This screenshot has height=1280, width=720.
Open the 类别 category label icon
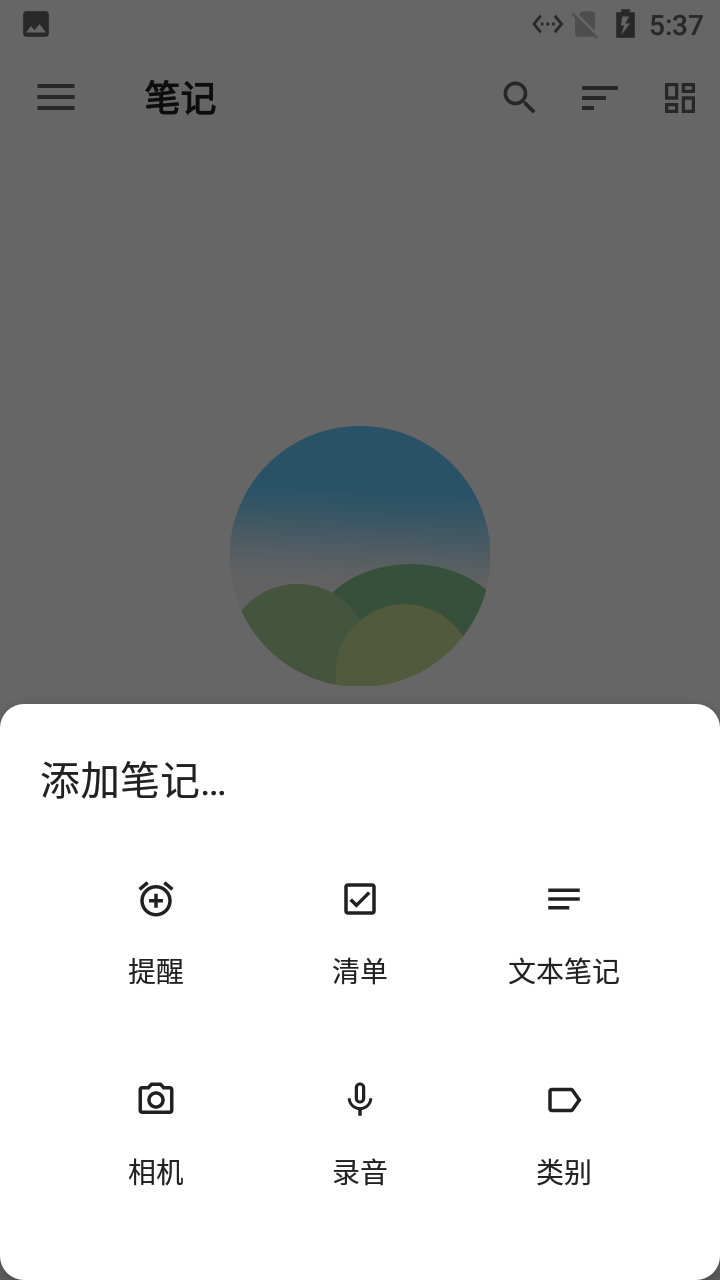coord(564,1099)
